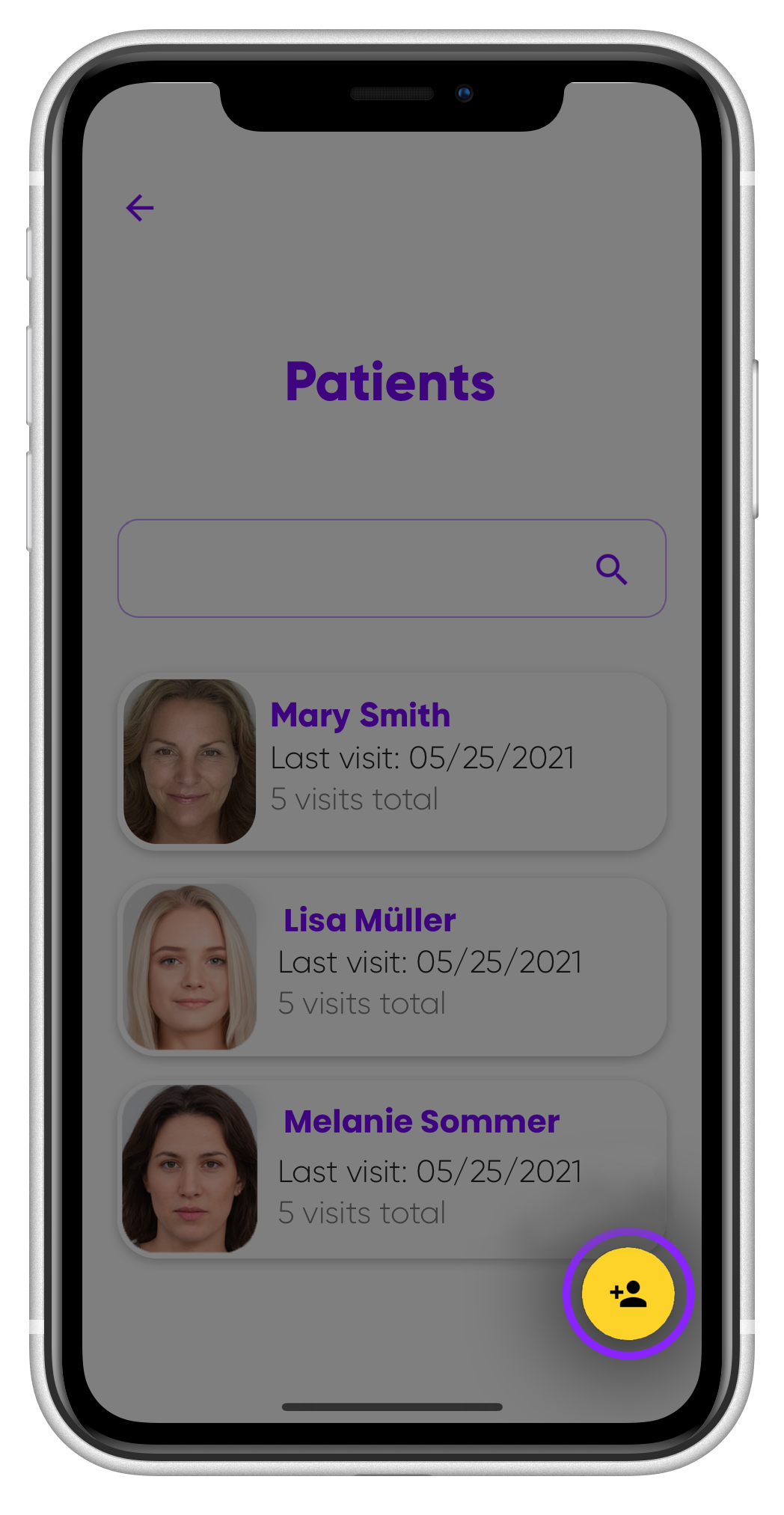784x1515 pixels.
Task: Tap the patient search field
Action: 391,569
